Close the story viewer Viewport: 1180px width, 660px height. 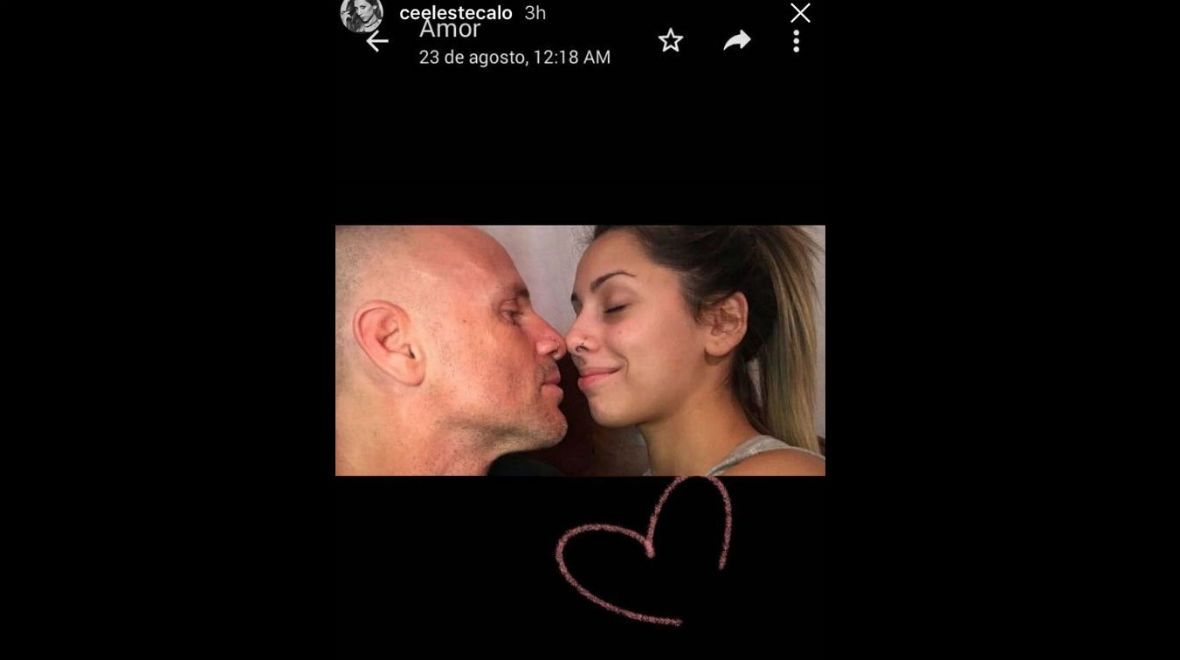(800, 13)
